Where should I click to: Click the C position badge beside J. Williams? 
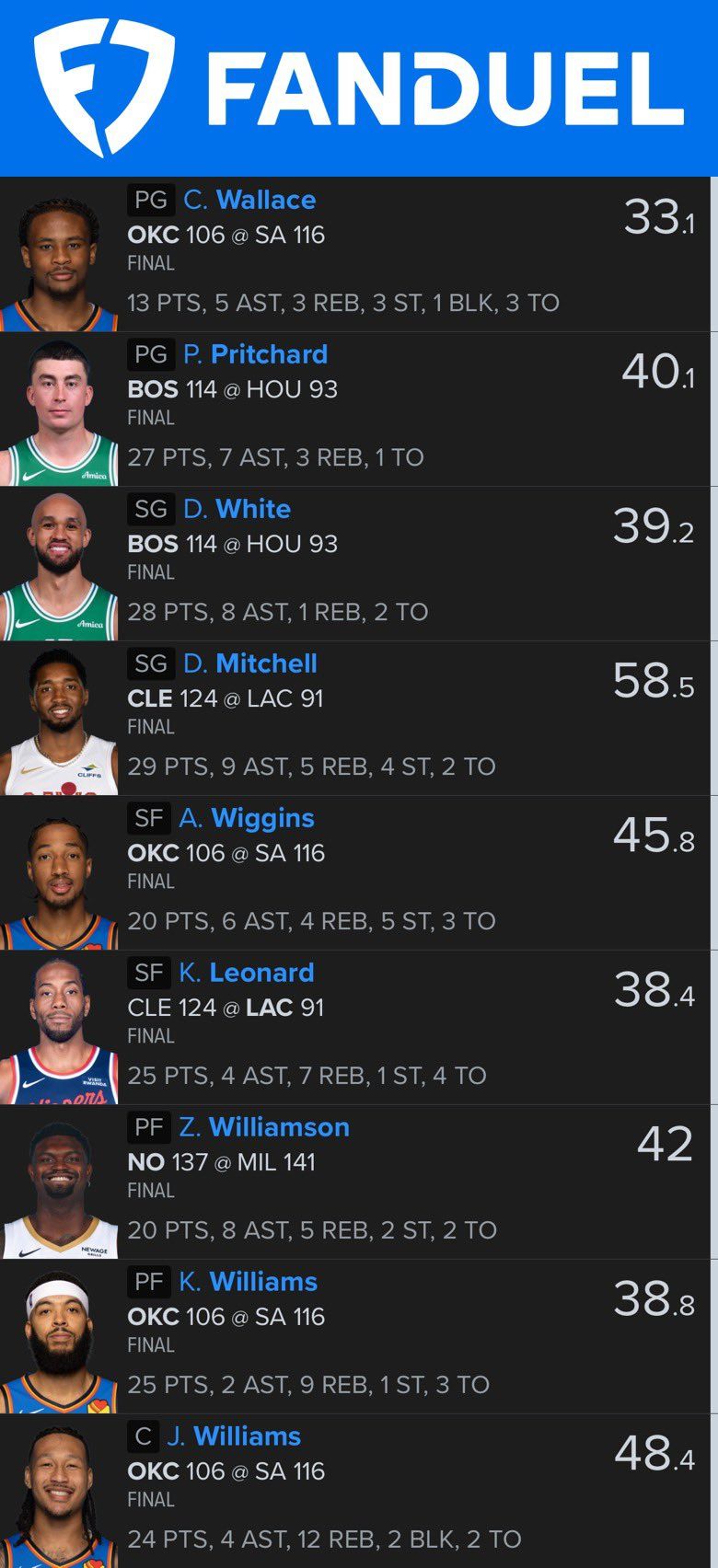click(x=145, y=1436)
